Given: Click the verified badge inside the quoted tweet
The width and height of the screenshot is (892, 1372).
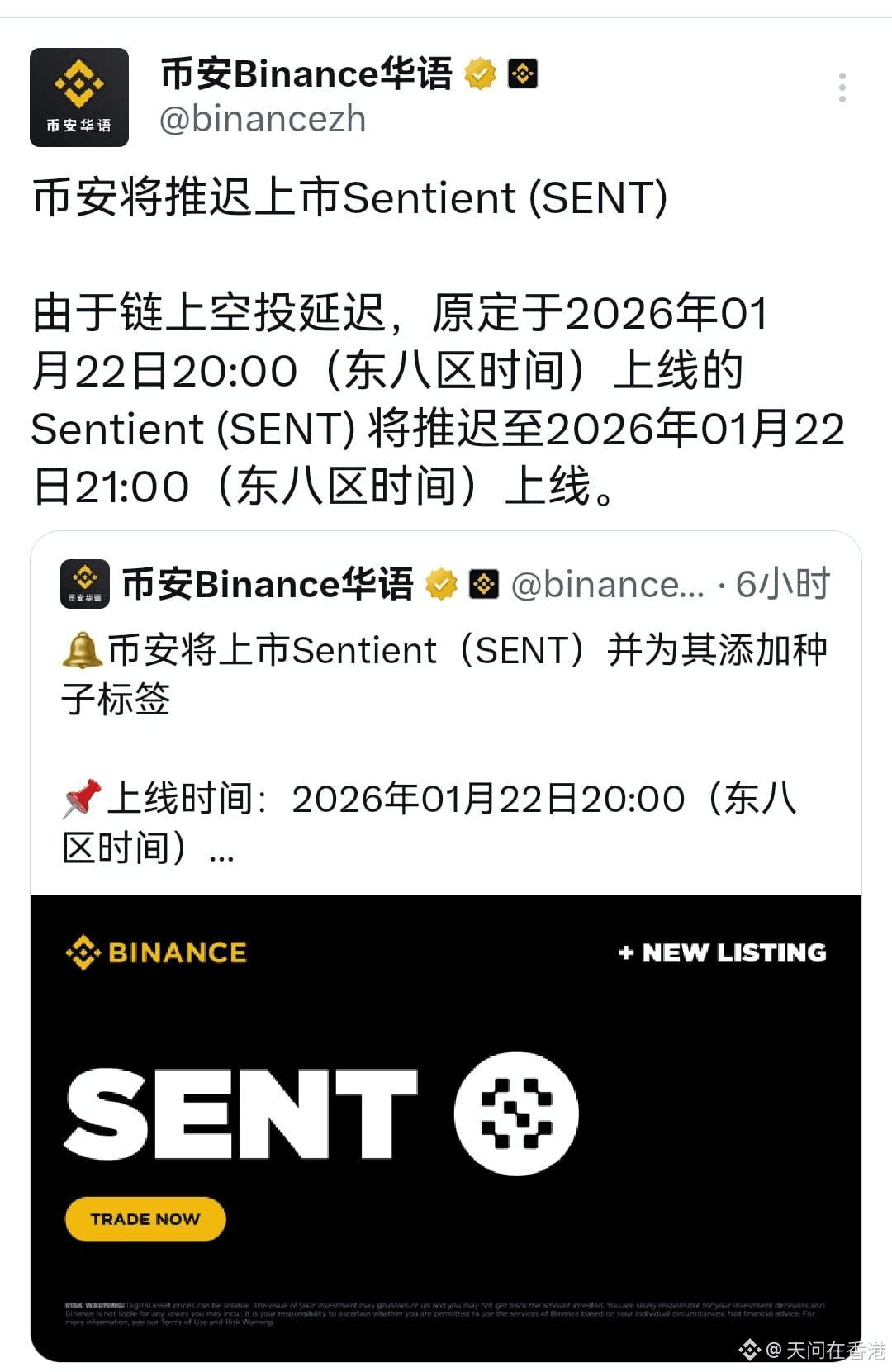Looking at the screenshot, I should click(x=442, y=583).
